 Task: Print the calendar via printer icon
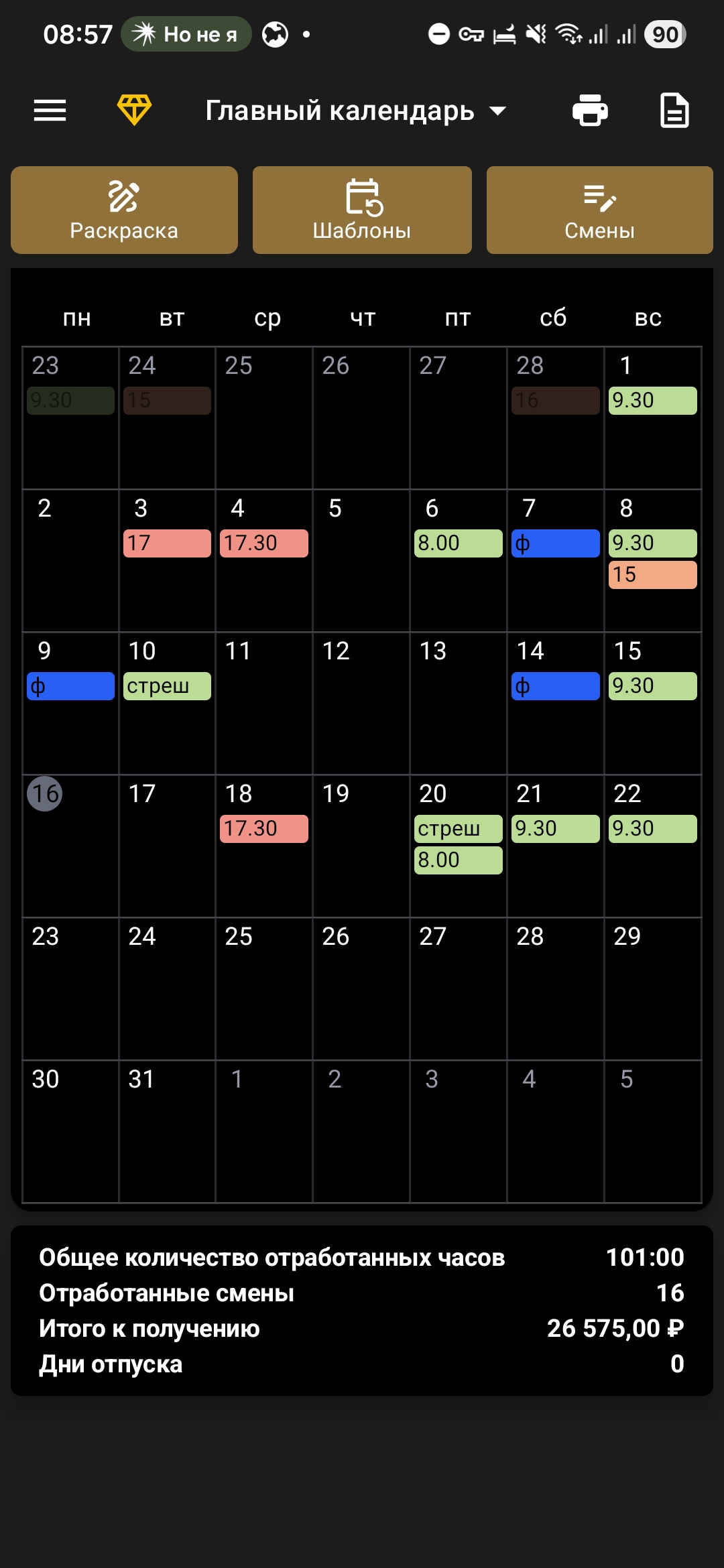pyautogui.click(x=590, y=111)
